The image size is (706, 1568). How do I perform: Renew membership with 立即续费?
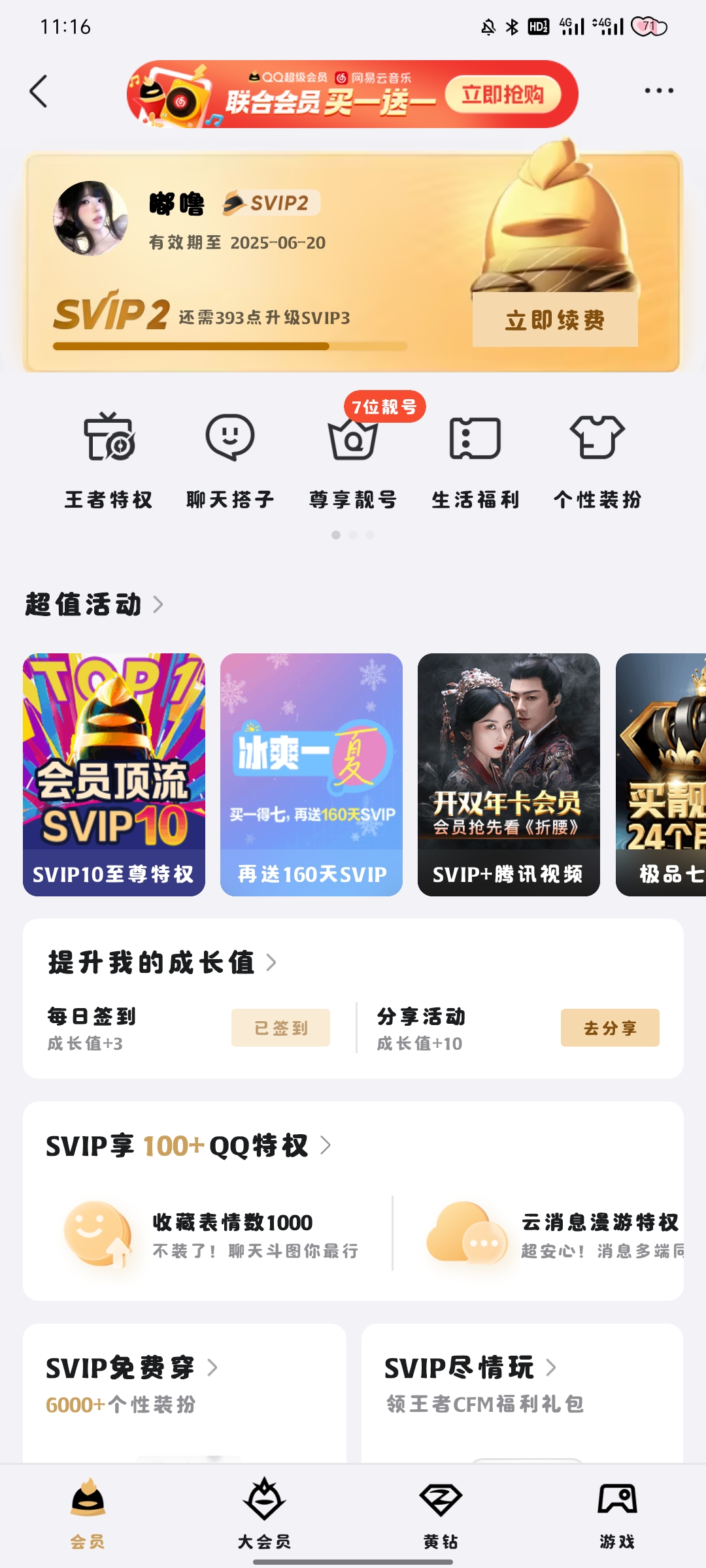point(554,319)
